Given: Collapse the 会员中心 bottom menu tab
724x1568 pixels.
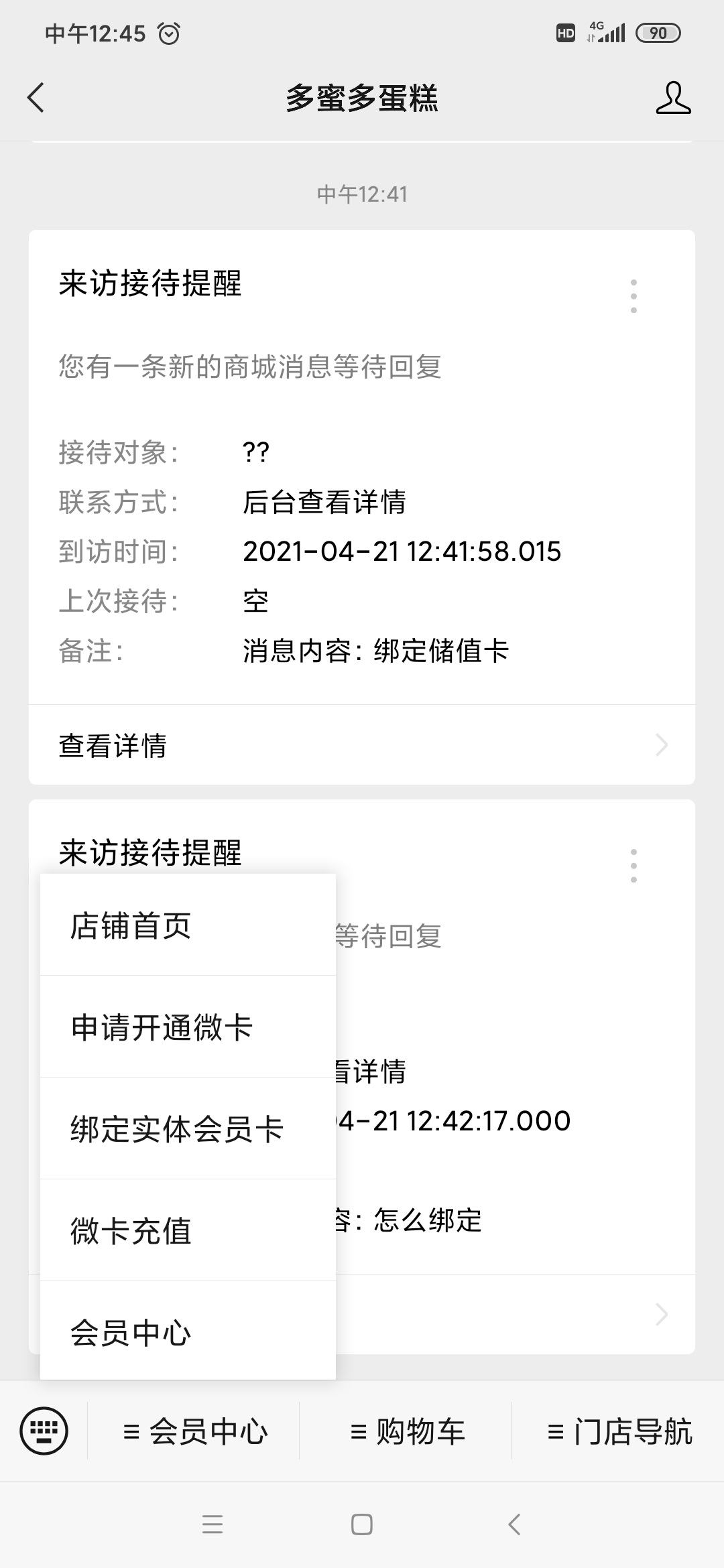Looking at the screenshot, I should [194, 1431].
